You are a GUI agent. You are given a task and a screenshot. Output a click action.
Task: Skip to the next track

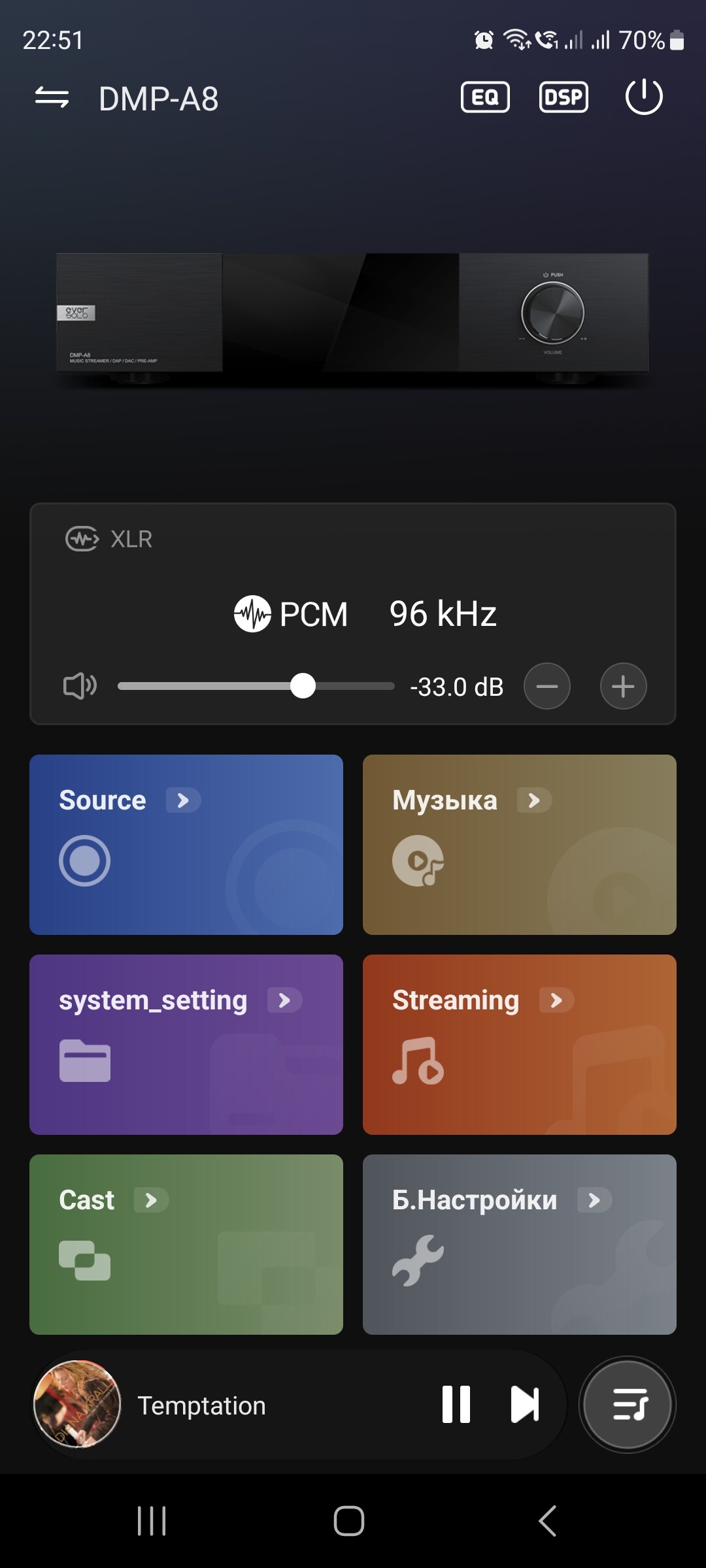[x=525, y=1404]
